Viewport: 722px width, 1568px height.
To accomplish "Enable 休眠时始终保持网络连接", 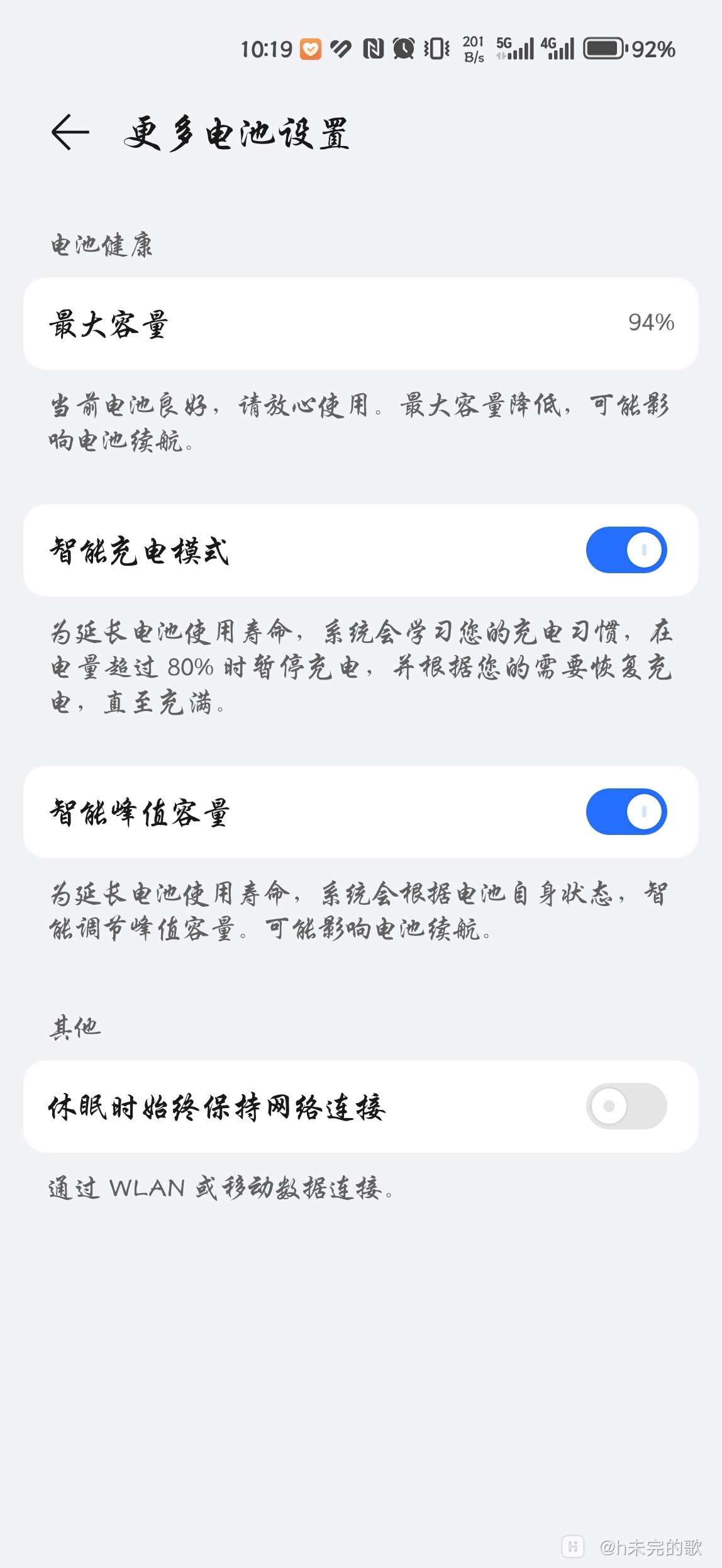I will [x=626, y=1106].
